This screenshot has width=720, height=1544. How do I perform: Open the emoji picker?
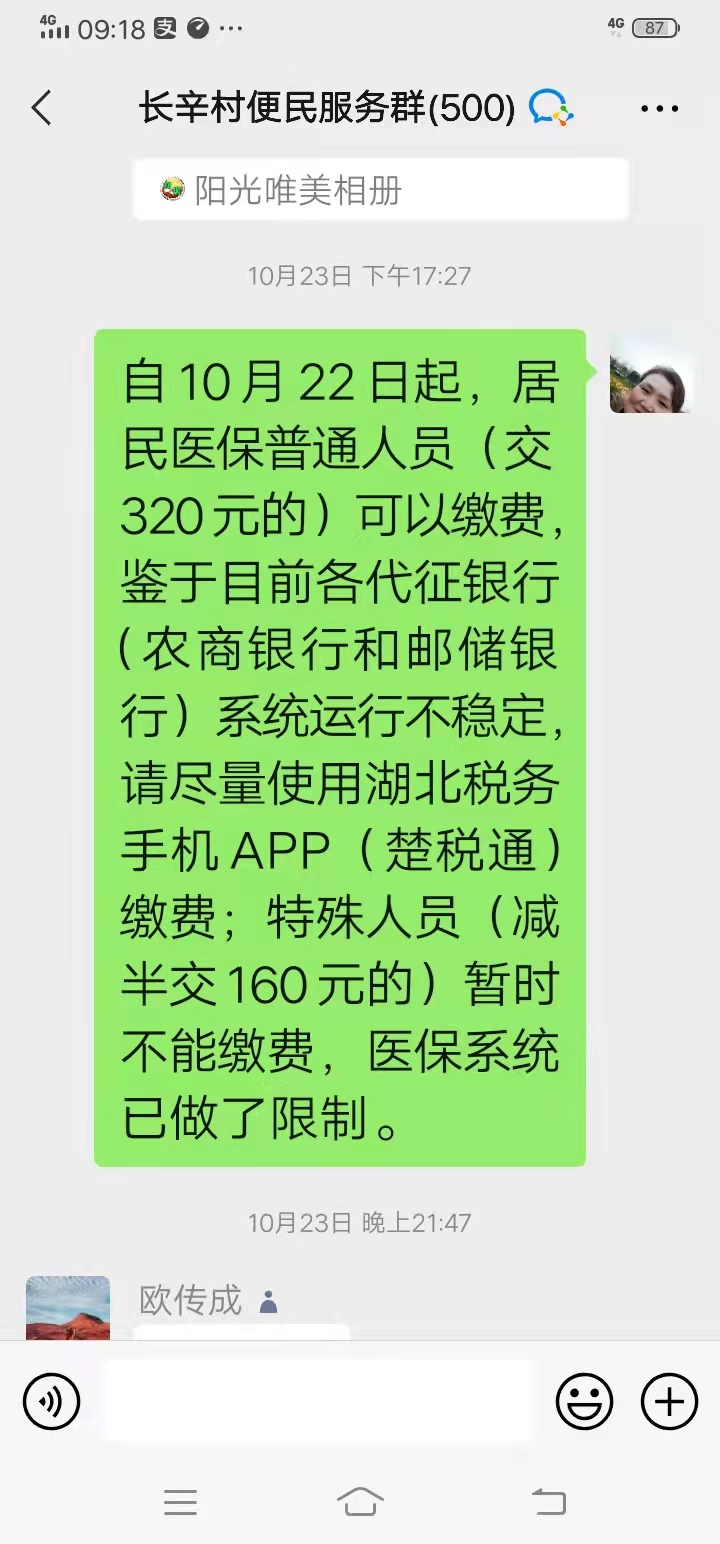tap(585, 1401)
